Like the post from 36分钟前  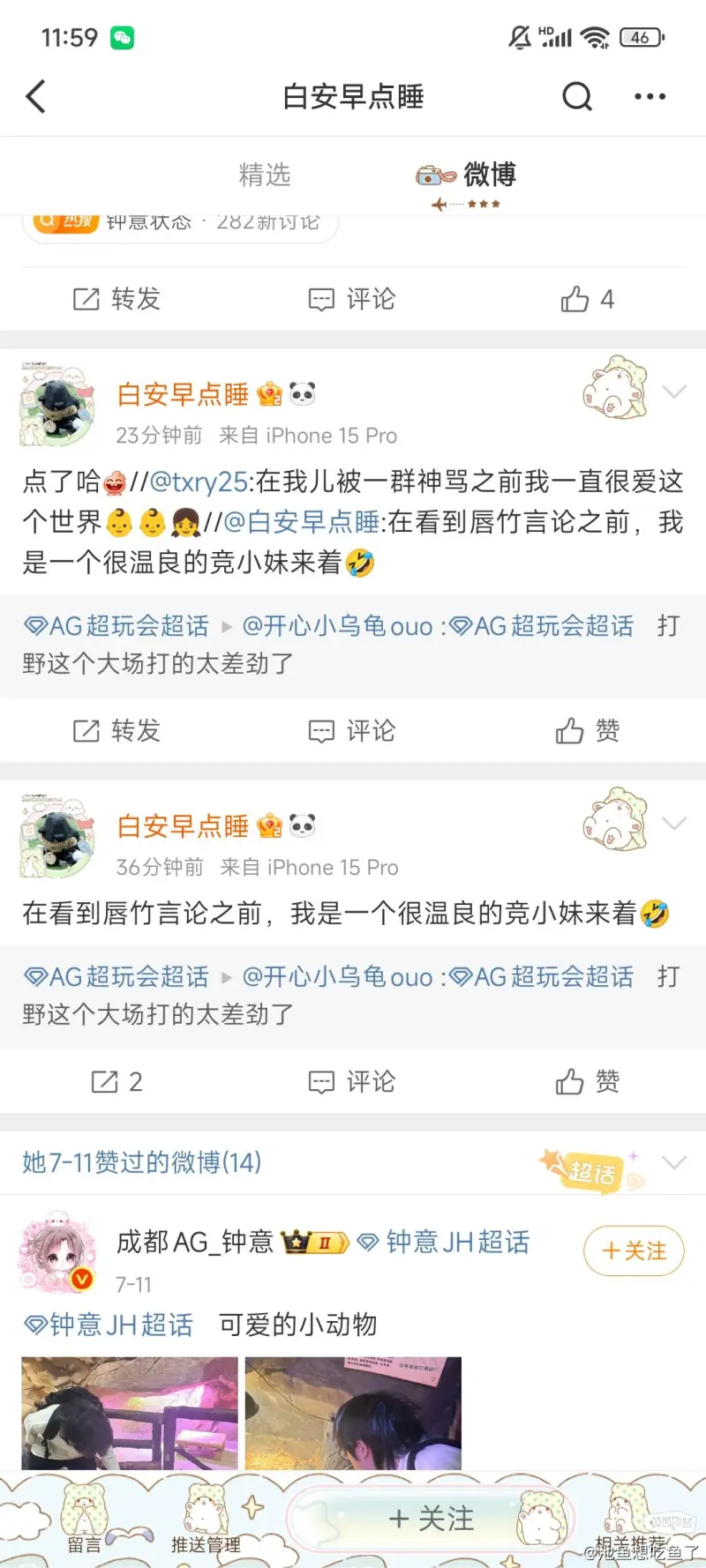click(588, 1082)
